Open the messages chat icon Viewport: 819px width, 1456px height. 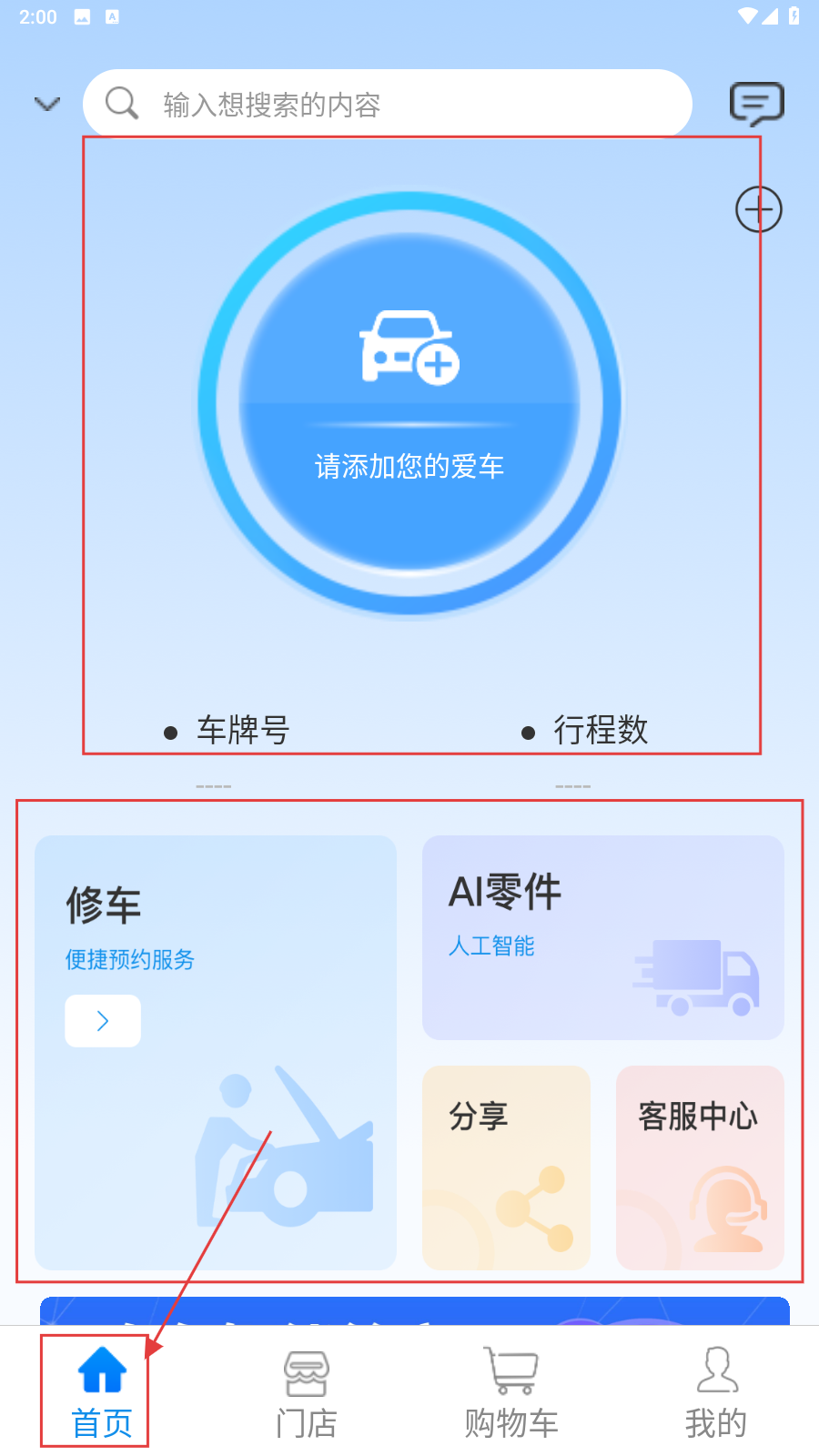pyautogui.click(x=756, y=104)
